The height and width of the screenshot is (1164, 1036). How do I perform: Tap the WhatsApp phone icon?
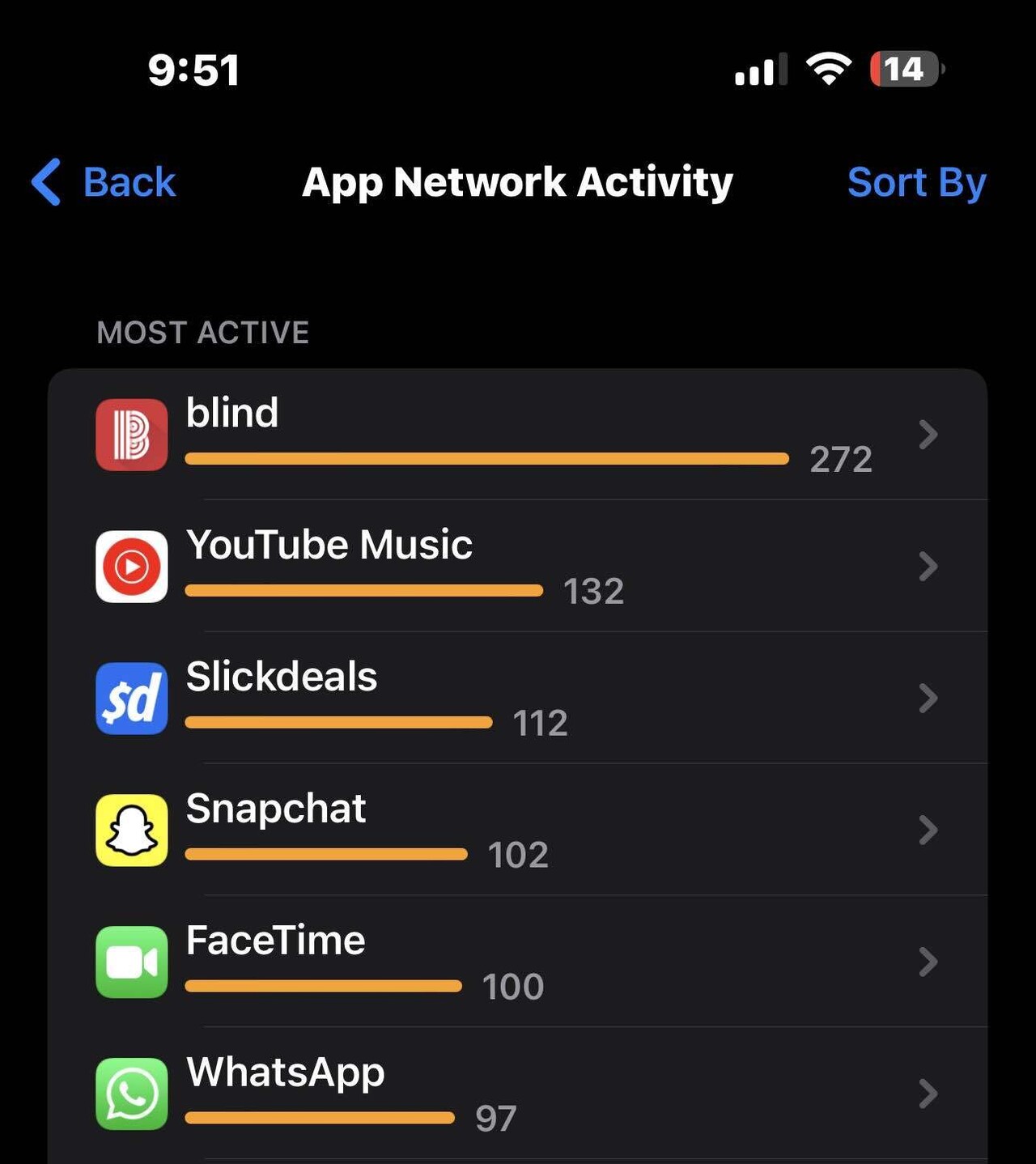tap(131, 1094)
